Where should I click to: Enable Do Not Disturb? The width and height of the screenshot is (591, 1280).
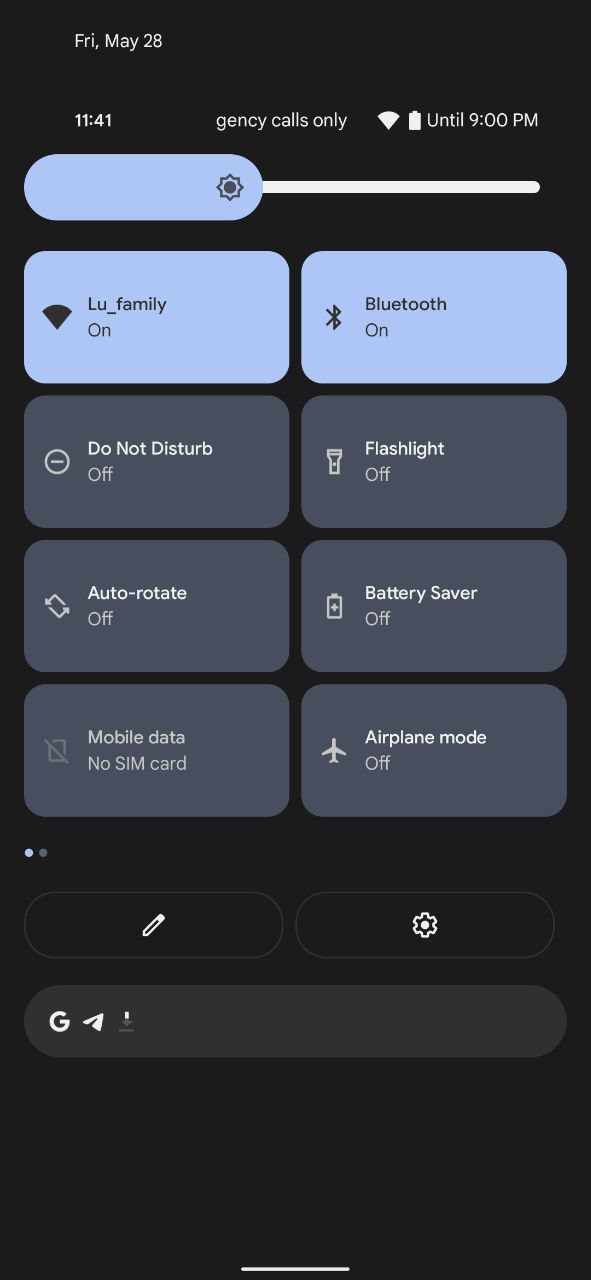(156, 461)
